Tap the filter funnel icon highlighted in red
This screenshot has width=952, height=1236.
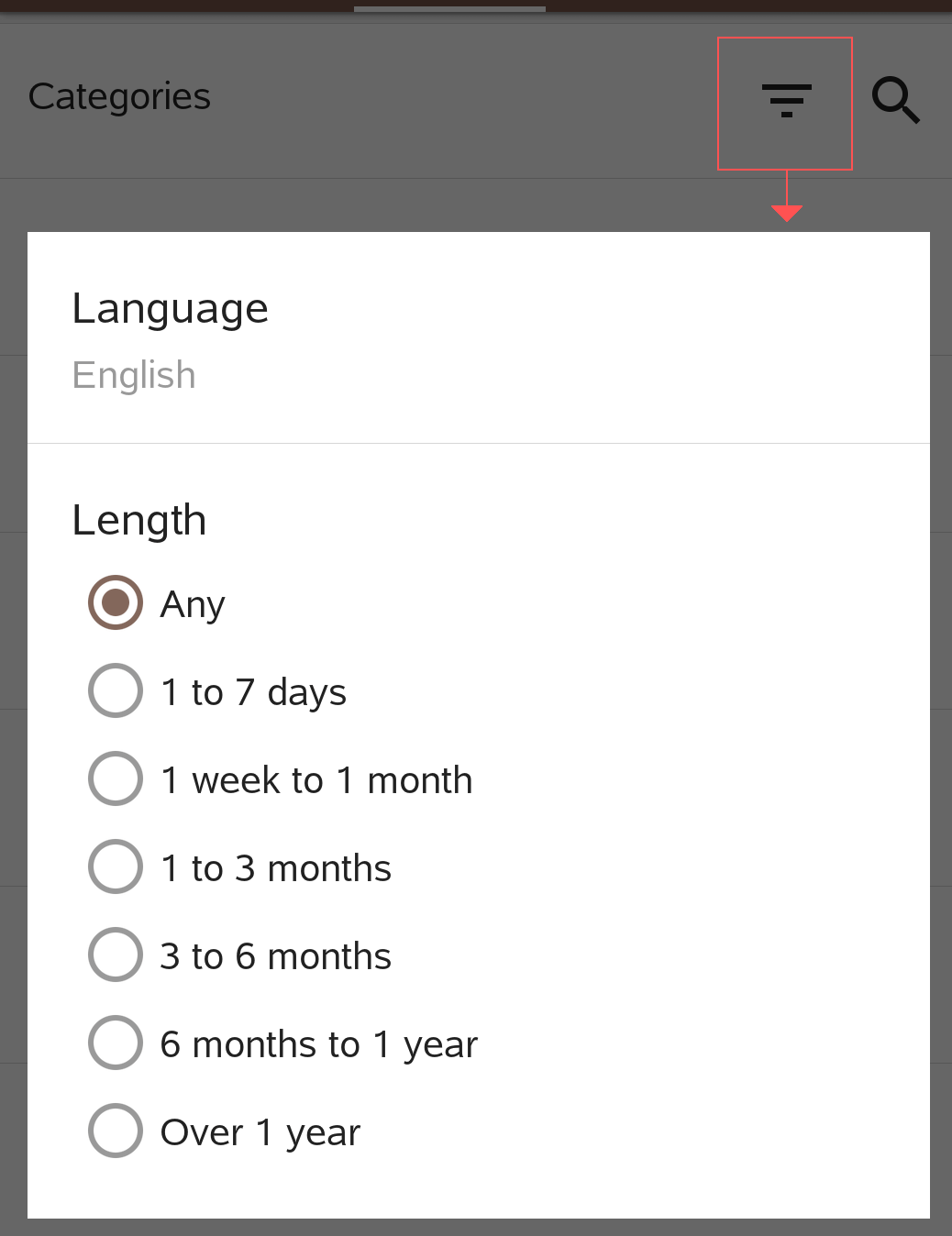click(x=785, y=101)
